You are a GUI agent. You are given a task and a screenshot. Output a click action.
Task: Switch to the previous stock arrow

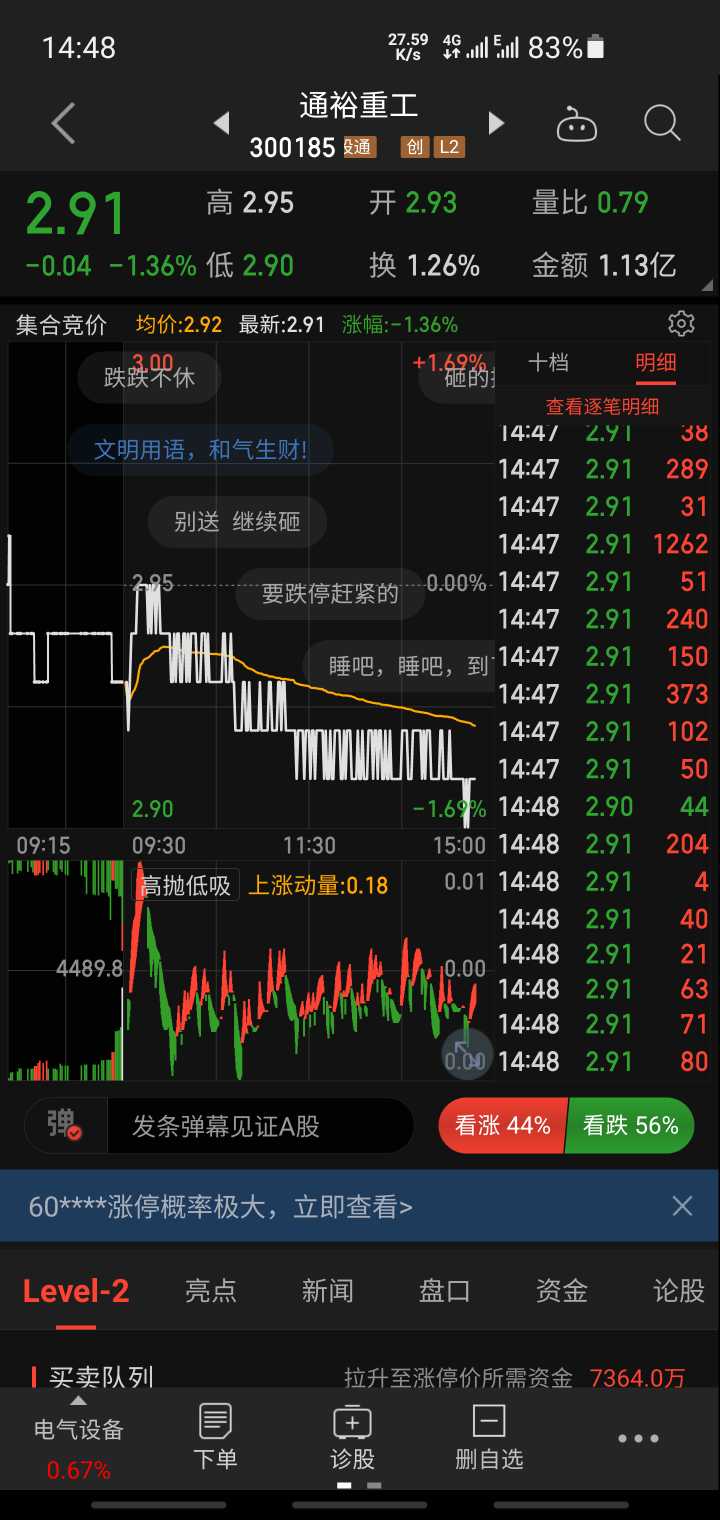pyautogui.click(x=222, y=123)
